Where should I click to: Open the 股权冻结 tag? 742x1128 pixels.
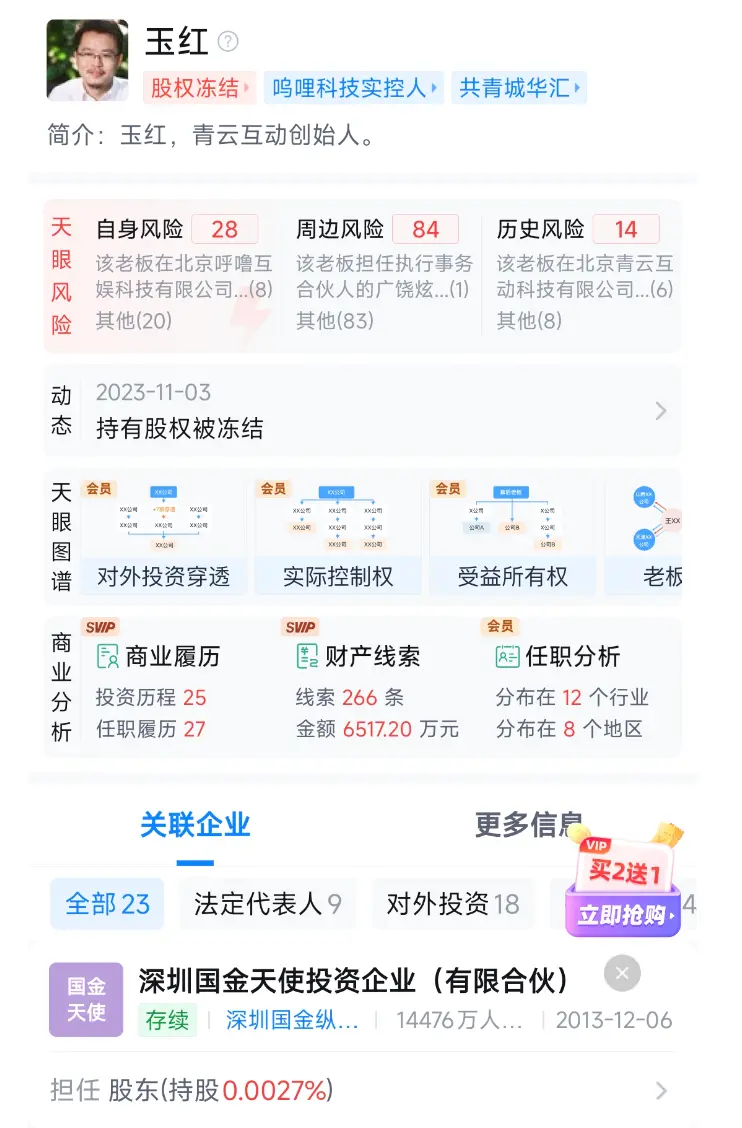199,88
